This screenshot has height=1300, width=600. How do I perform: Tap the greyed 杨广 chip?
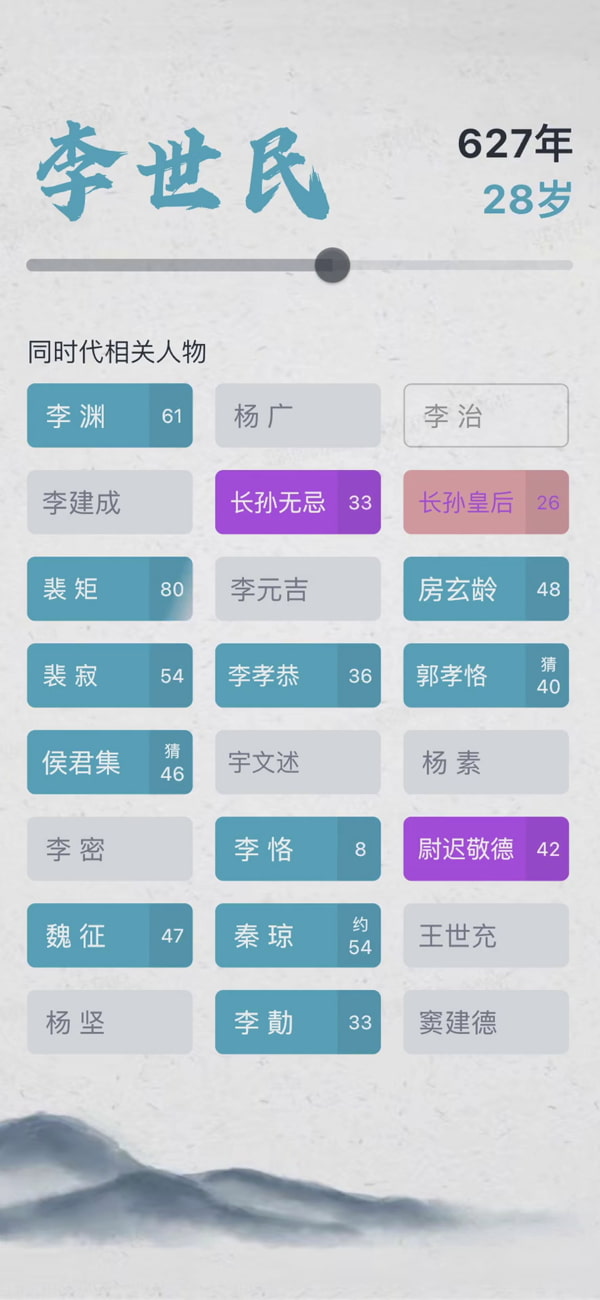[x=298, y=416]
